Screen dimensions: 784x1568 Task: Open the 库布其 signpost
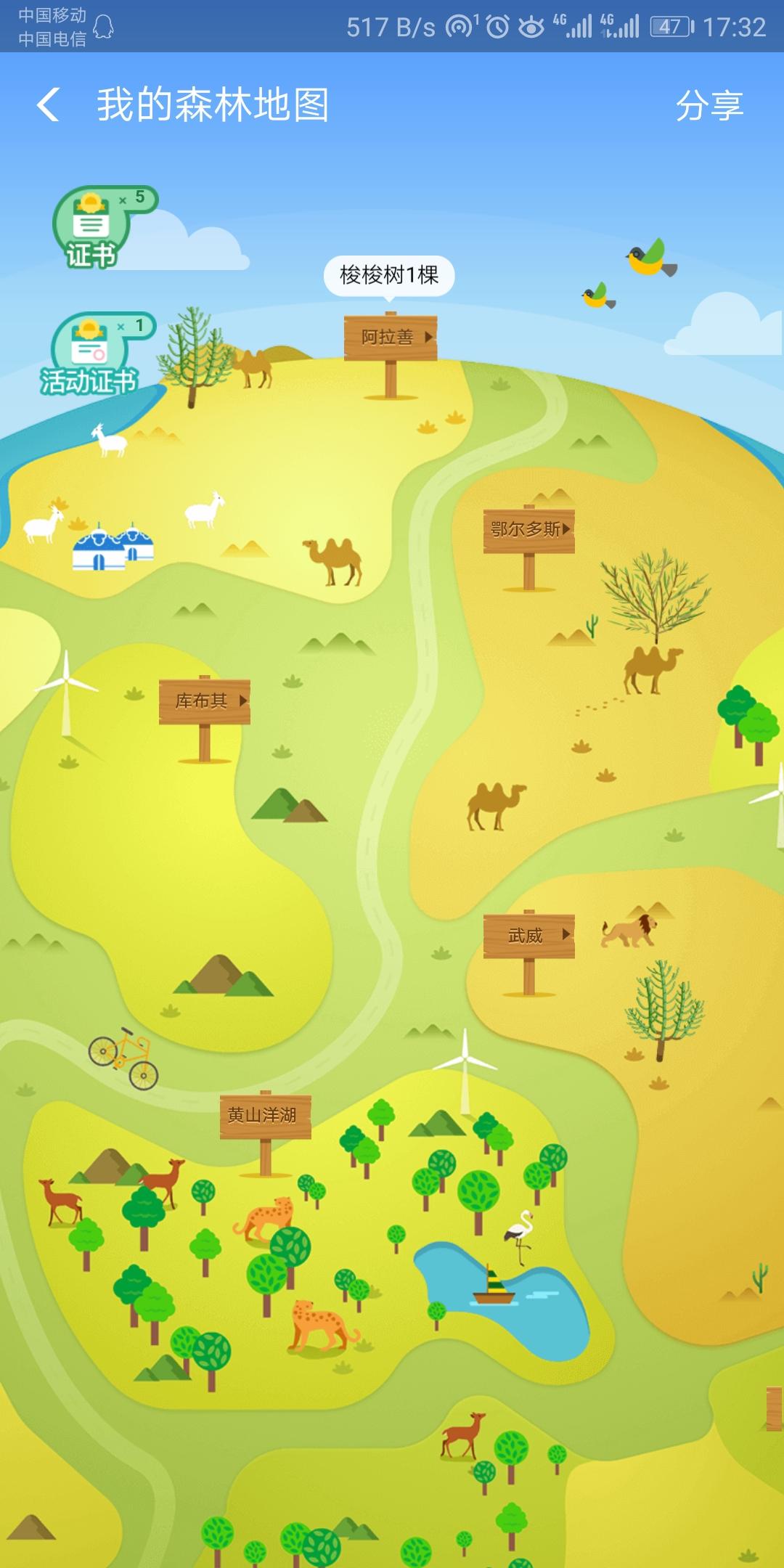(205, 701)
